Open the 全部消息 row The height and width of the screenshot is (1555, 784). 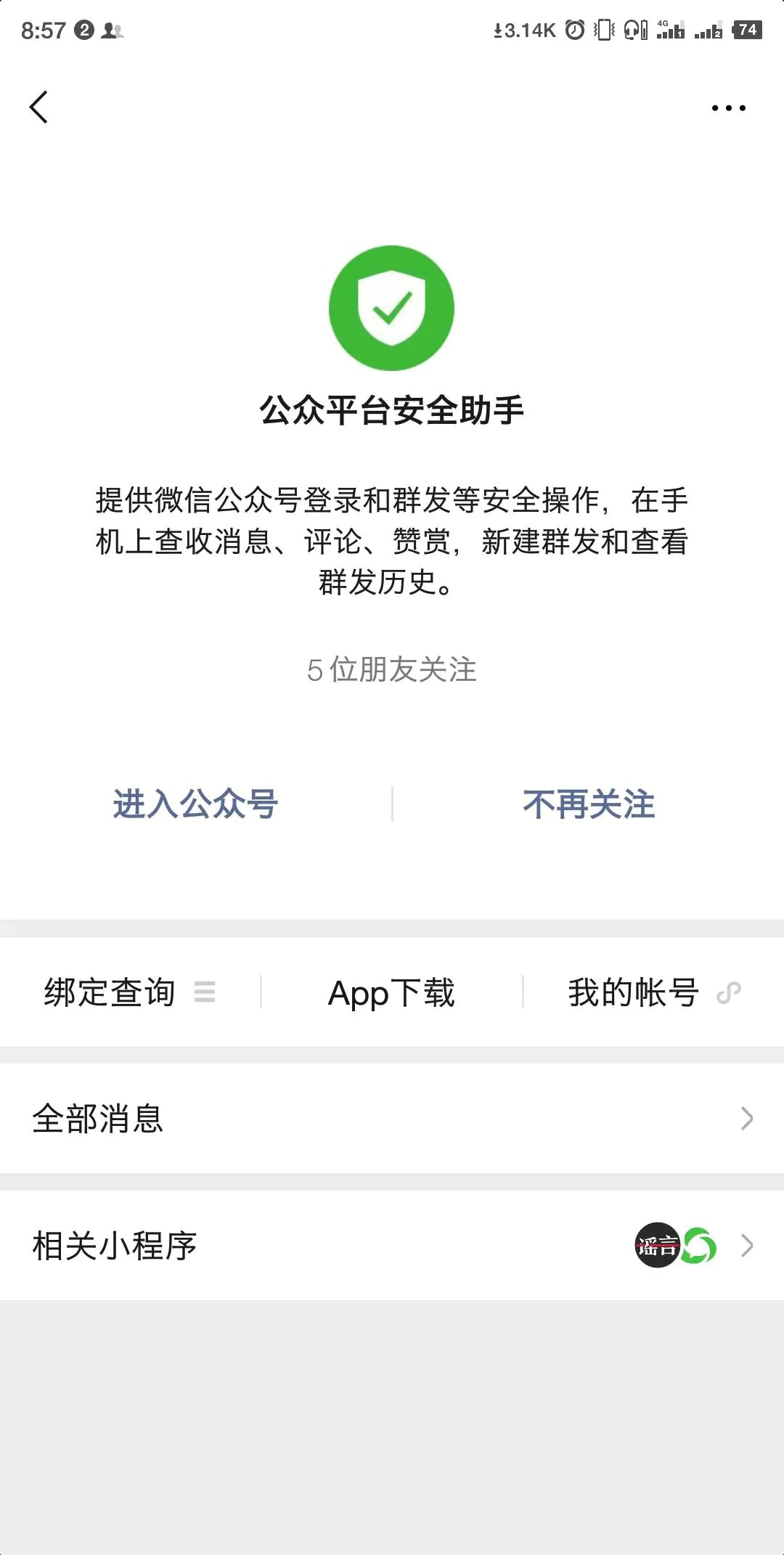[x=392, y=1119]
